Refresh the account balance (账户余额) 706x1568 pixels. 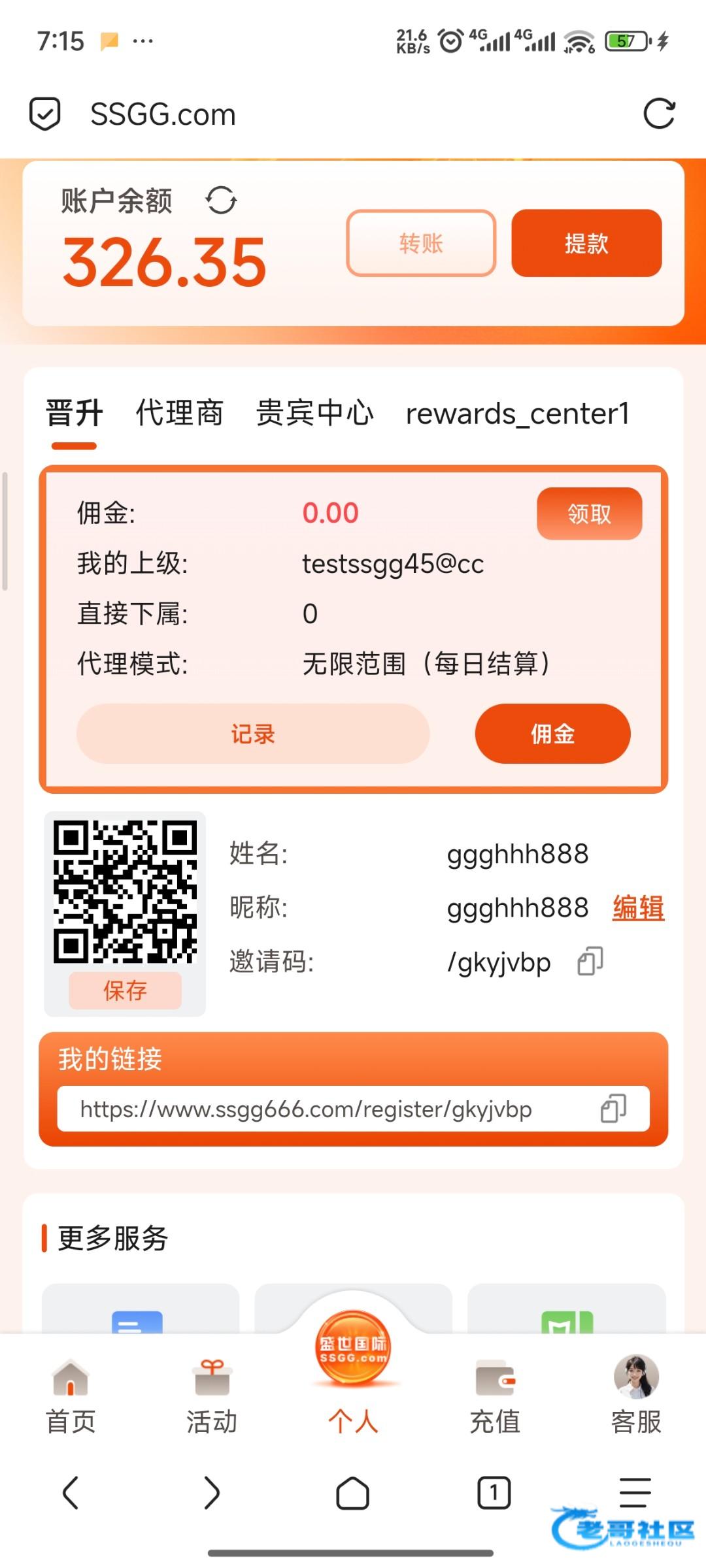point(221,200)
